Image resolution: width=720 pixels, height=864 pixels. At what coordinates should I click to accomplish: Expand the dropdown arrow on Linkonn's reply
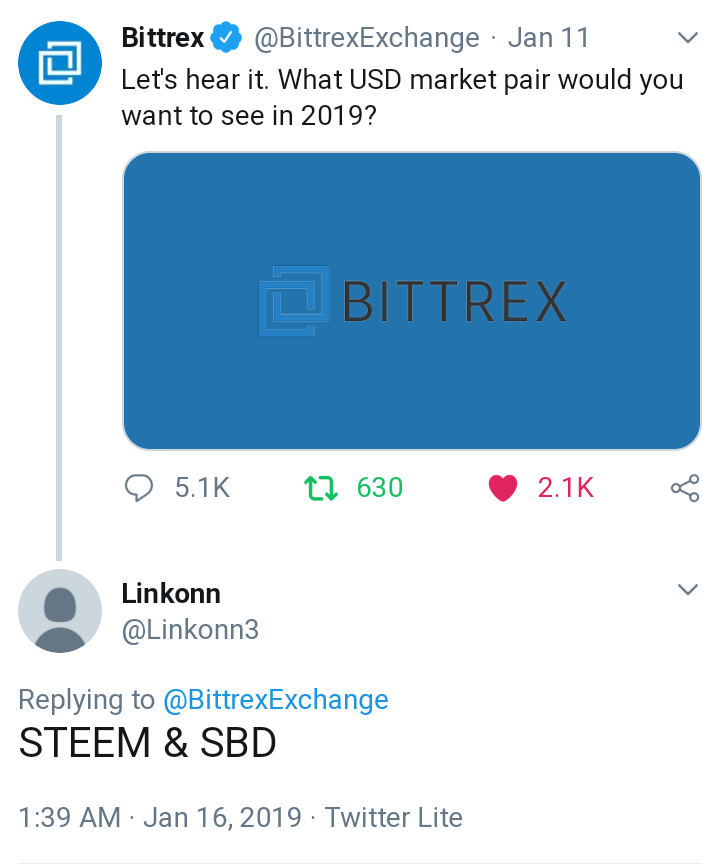click(688, 591)
